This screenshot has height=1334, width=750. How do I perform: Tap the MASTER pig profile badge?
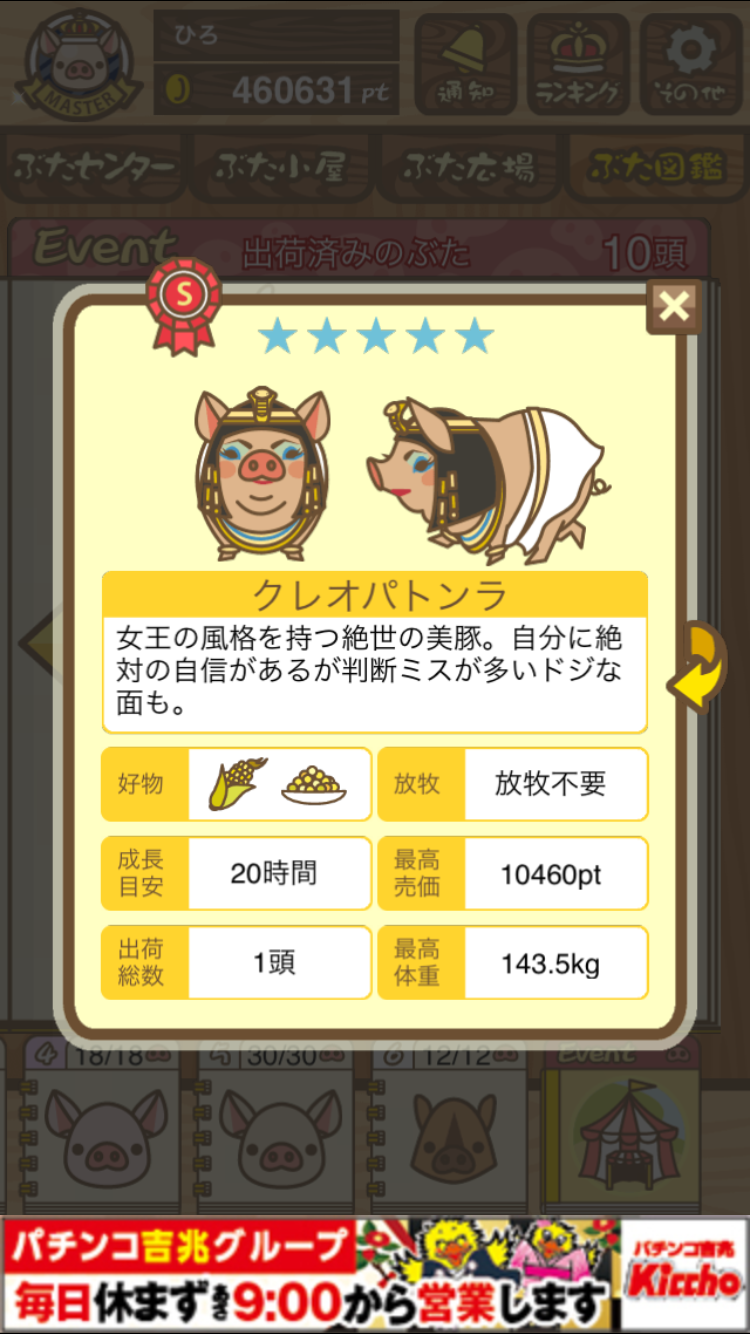77,63
